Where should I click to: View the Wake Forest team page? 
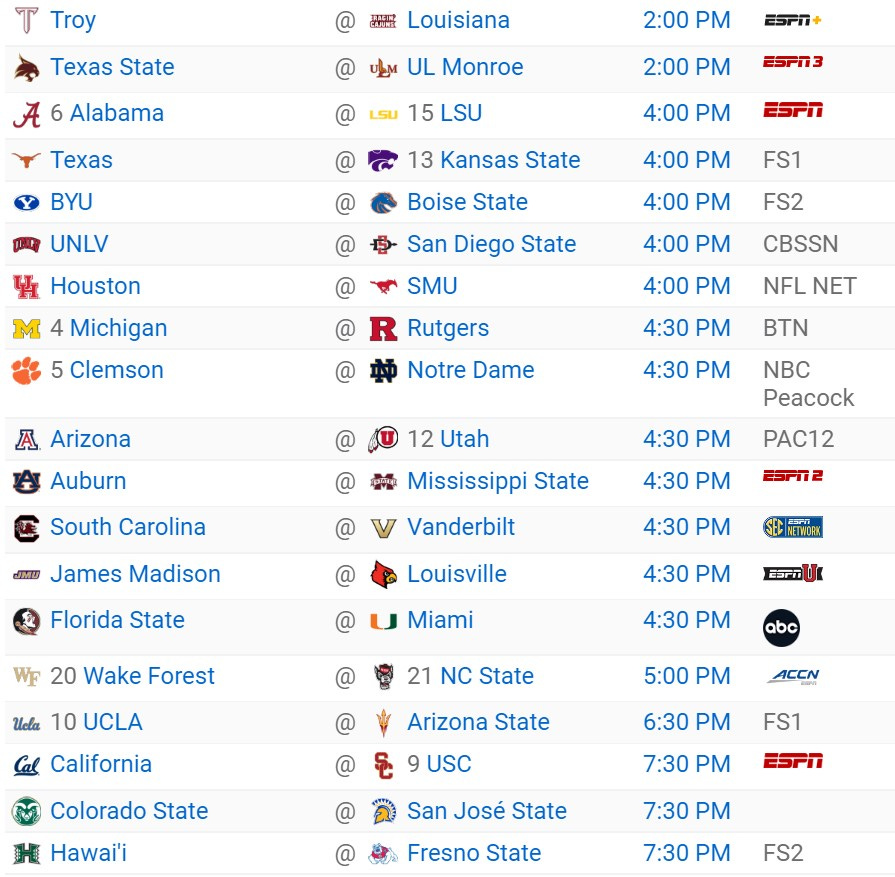[x=149, y=676]
